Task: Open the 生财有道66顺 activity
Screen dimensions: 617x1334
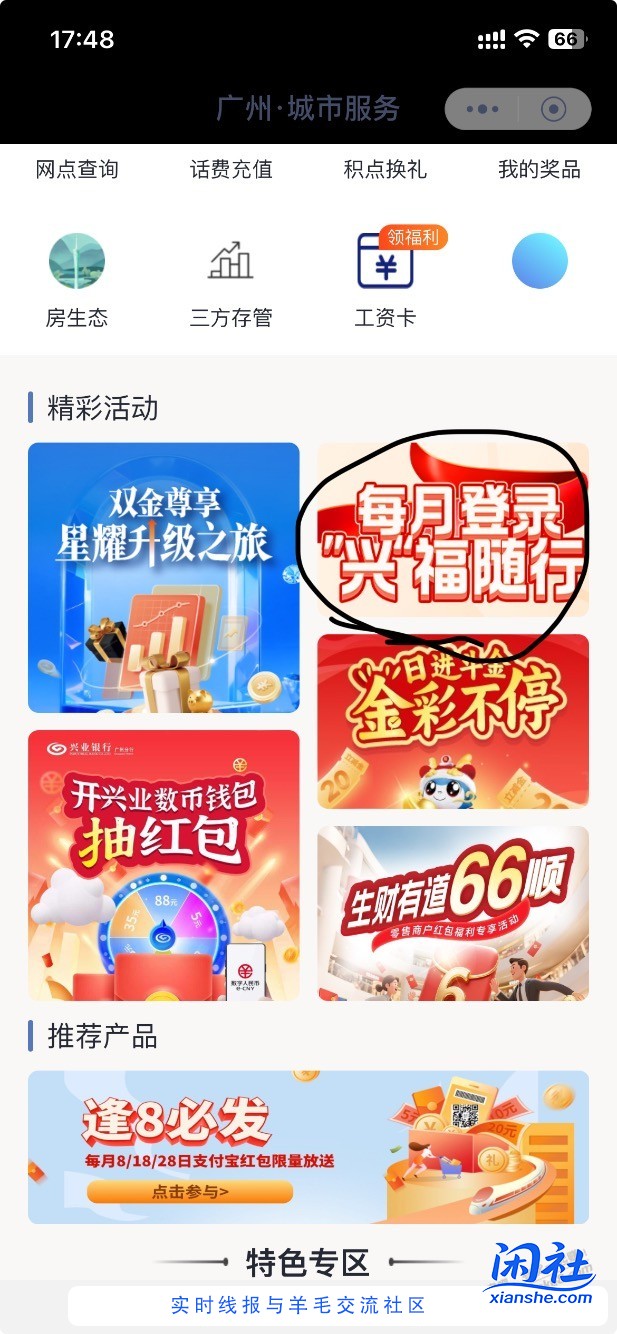Action: (x=452, y=912)
